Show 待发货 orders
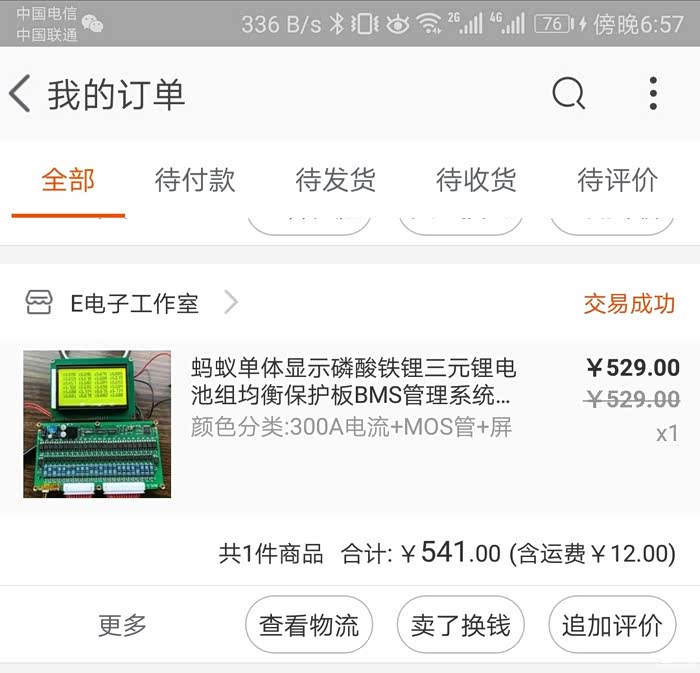The image size is (700, 673). tap(336, 180)
